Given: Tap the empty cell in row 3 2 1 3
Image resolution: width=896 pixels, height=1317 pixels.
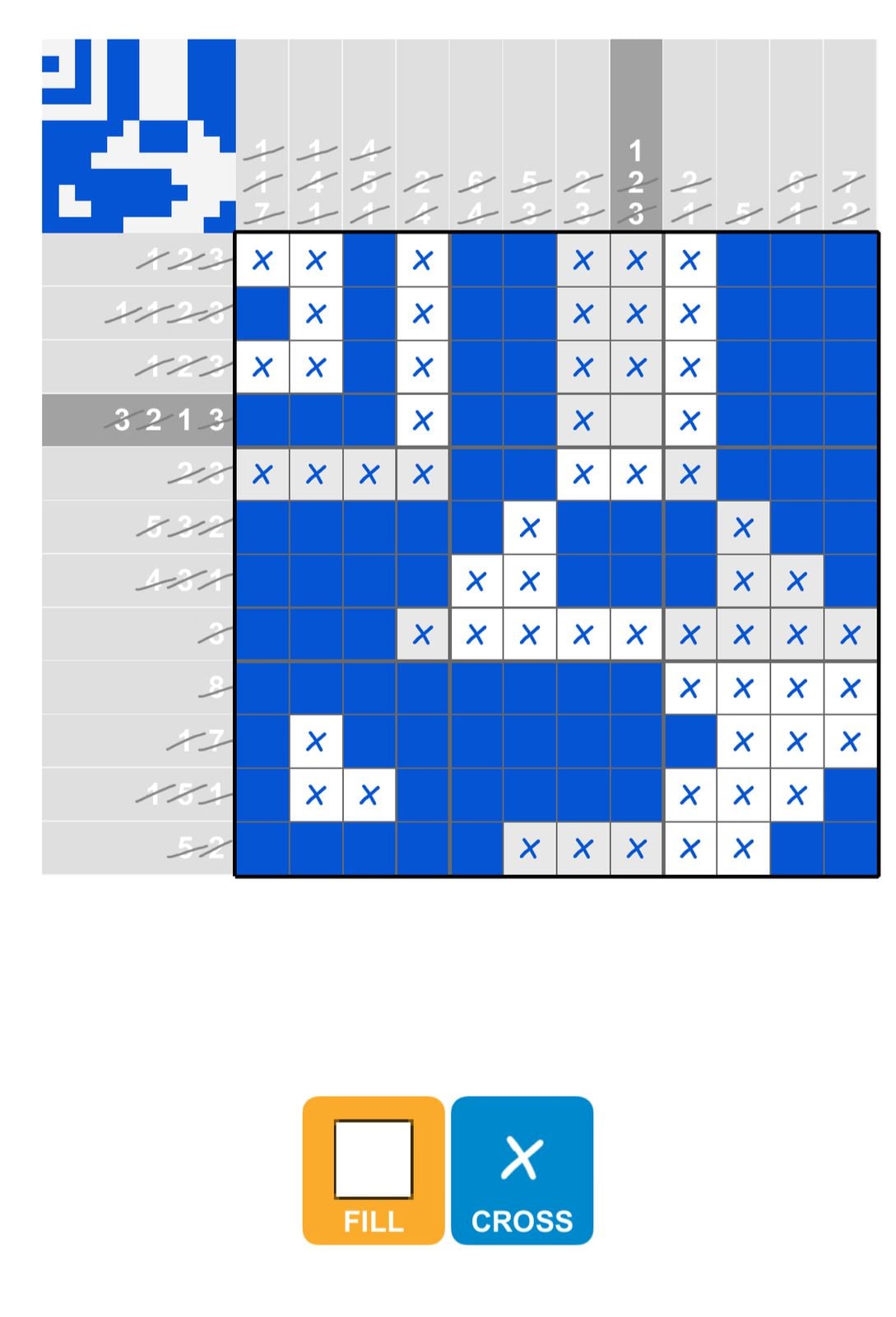Looking at the screenshot, I should click(636, 421).
